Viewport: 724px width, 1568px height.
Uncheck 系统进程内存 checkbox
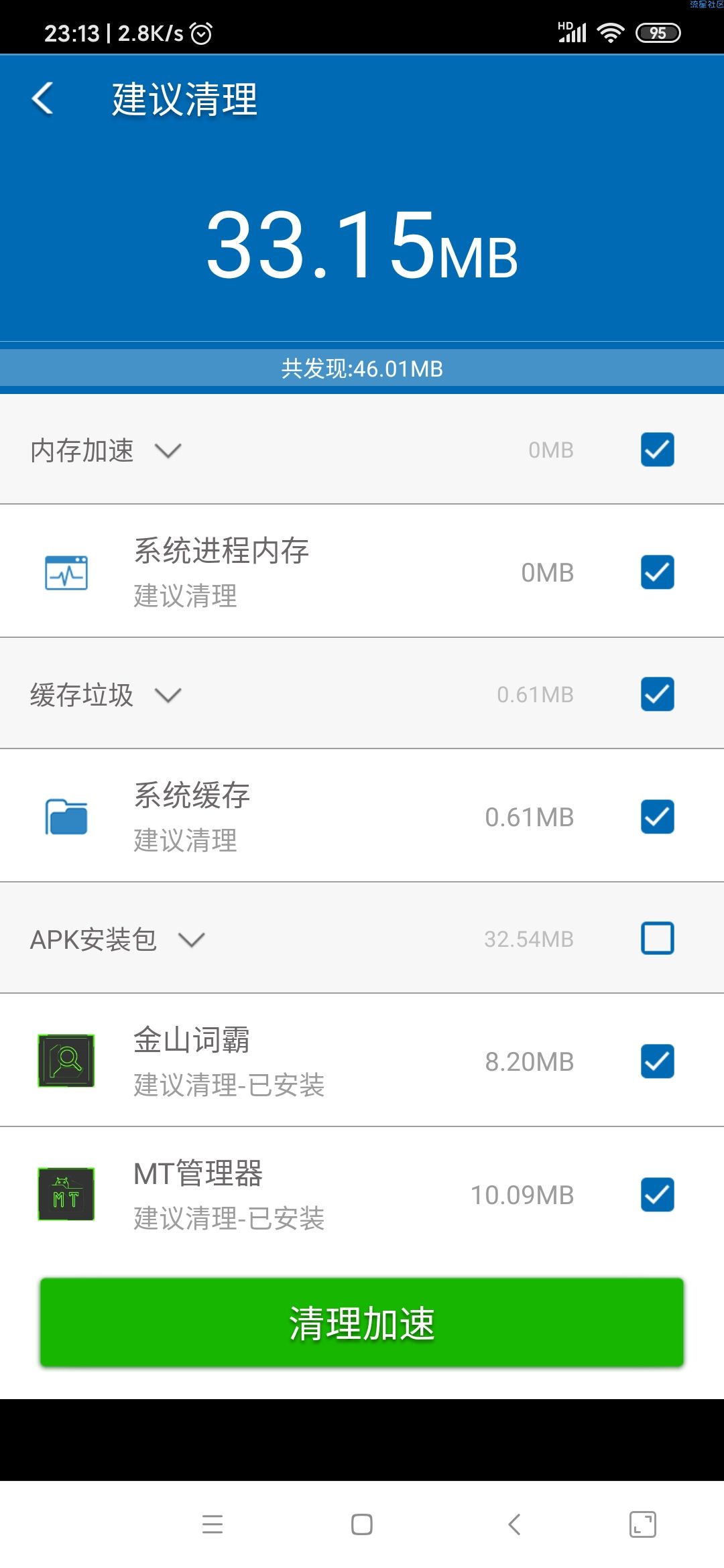point(657,572)
